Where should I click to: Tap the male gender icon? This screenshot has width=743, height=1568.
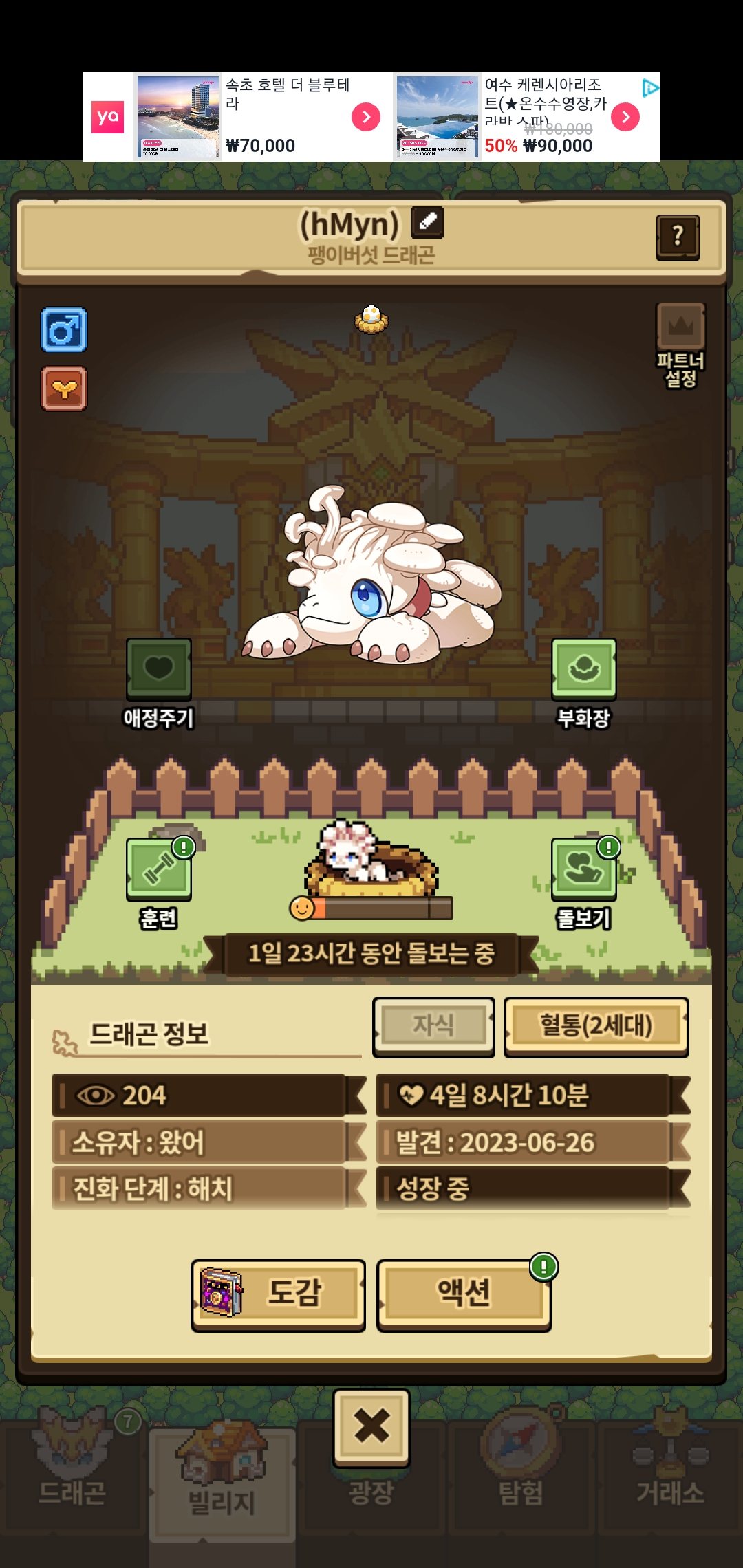64,330
